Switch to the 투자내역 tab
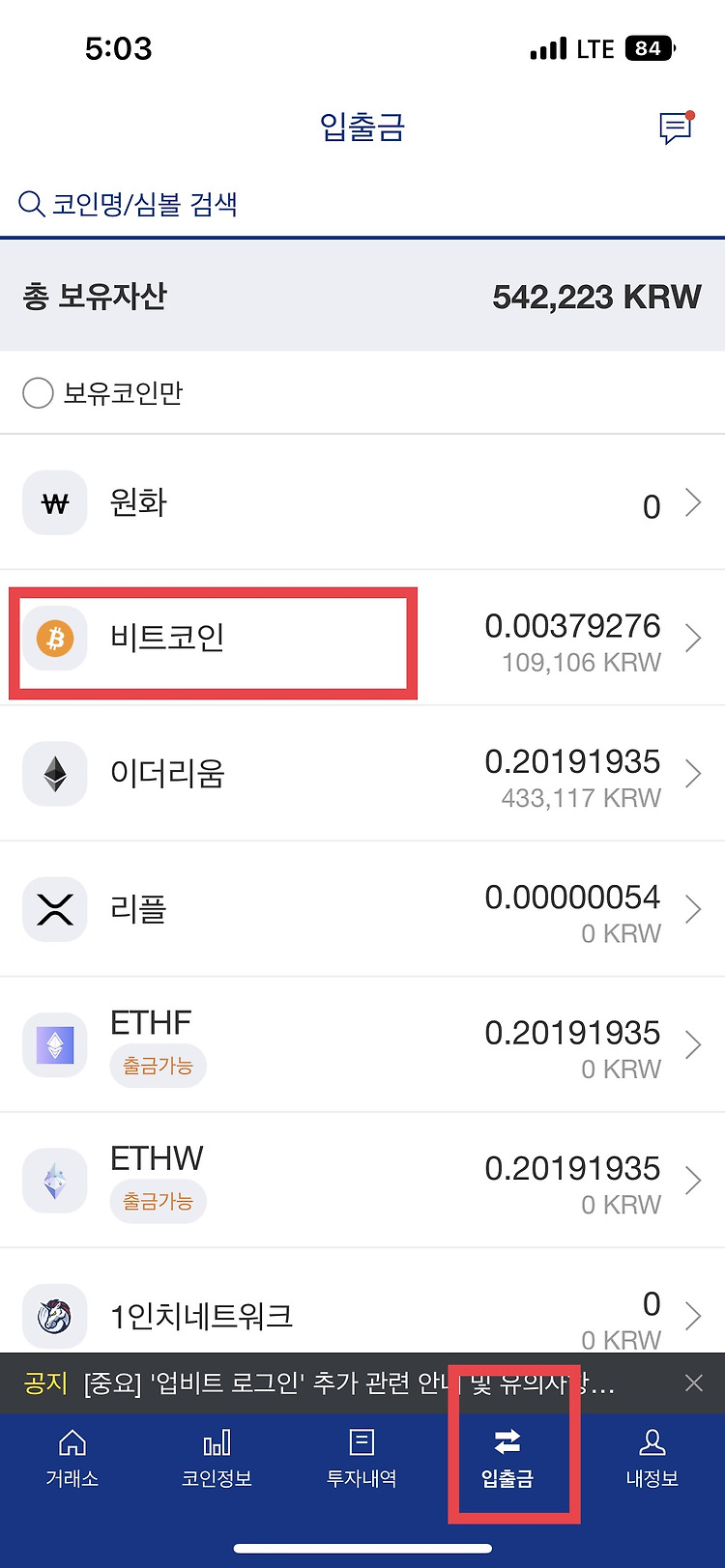Image resolution: width=725 pixels, height=1568 pixels. 362,1459
